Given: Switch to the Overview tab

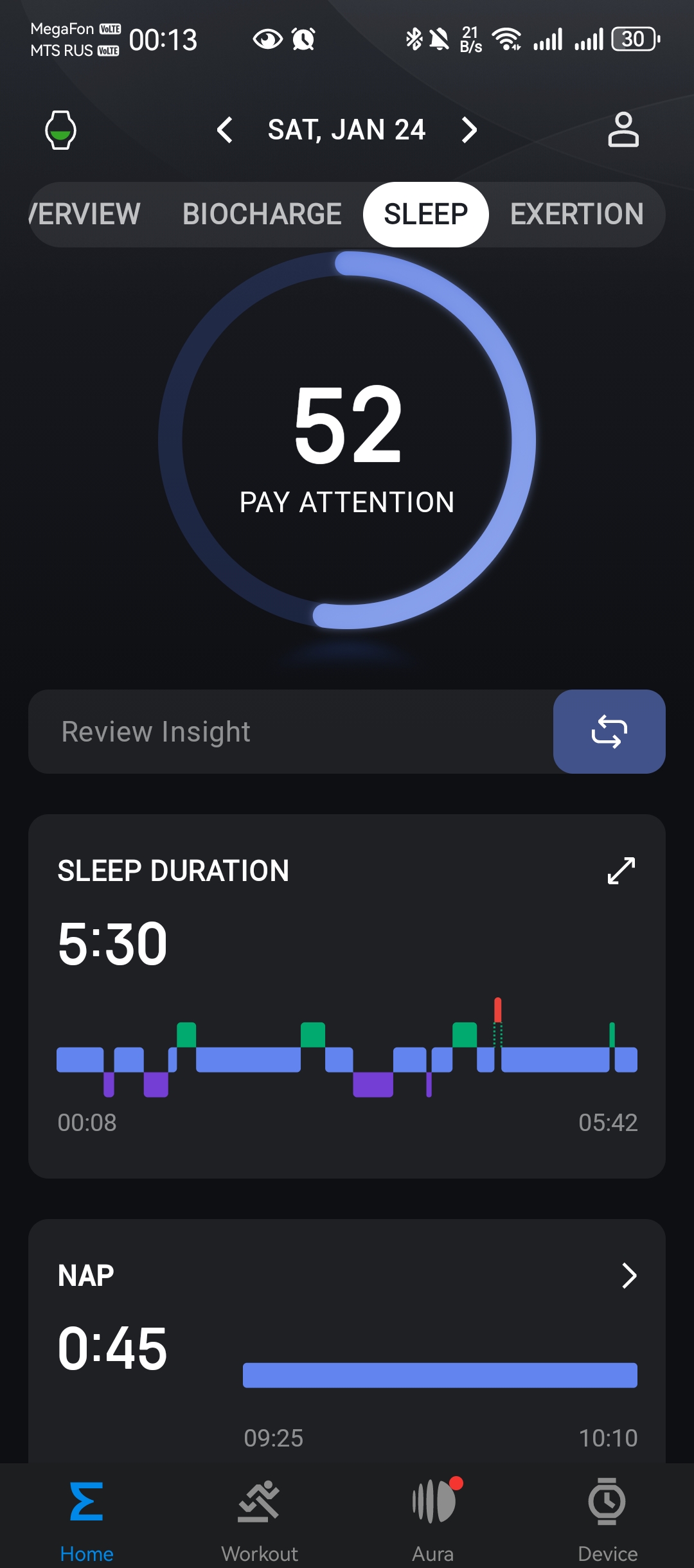Looking at the screenshot, I should pos(87,214).
